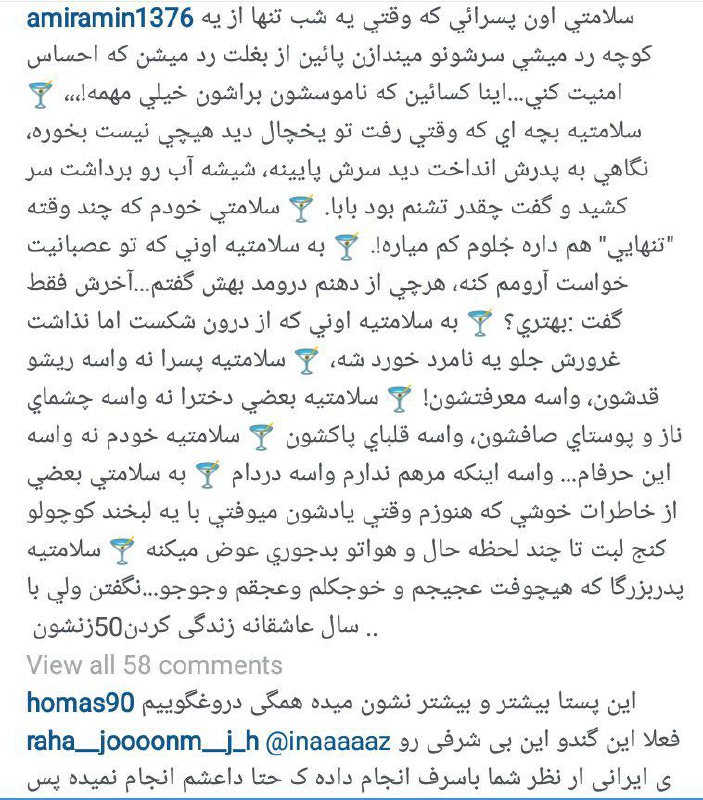View all 58 comments

(x=155, y=664)
